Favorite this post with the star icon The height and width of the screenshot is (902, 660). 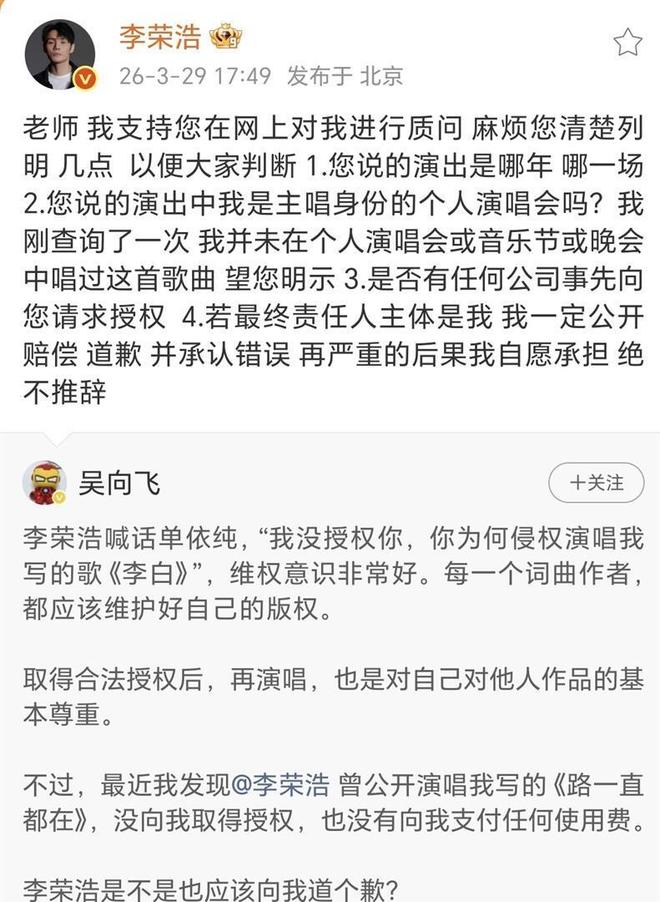[627, 42]
